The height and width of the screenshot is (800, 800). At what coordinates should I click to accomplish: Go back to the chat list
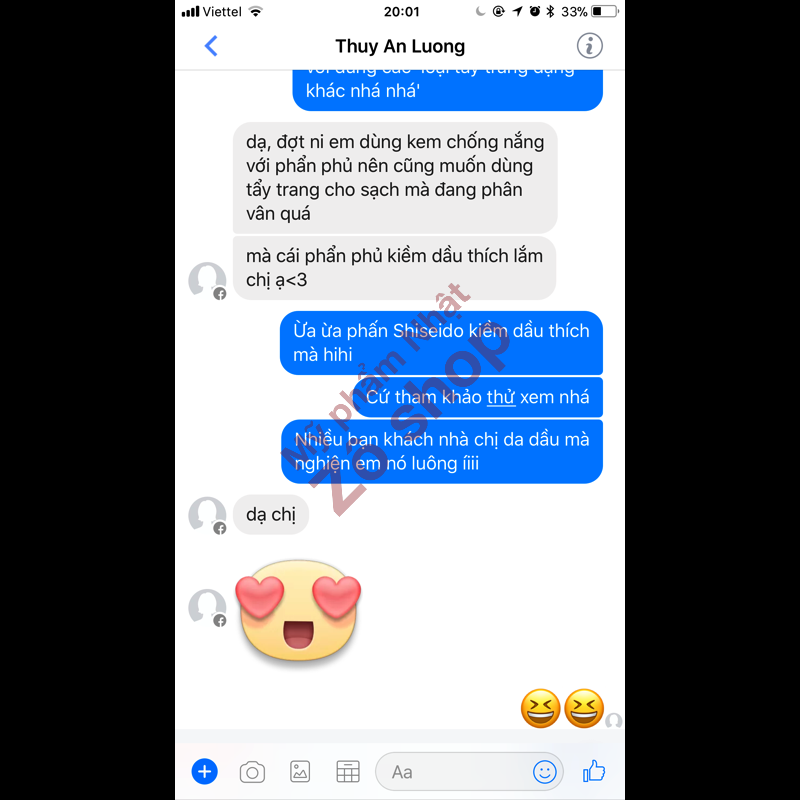(211, 46)
